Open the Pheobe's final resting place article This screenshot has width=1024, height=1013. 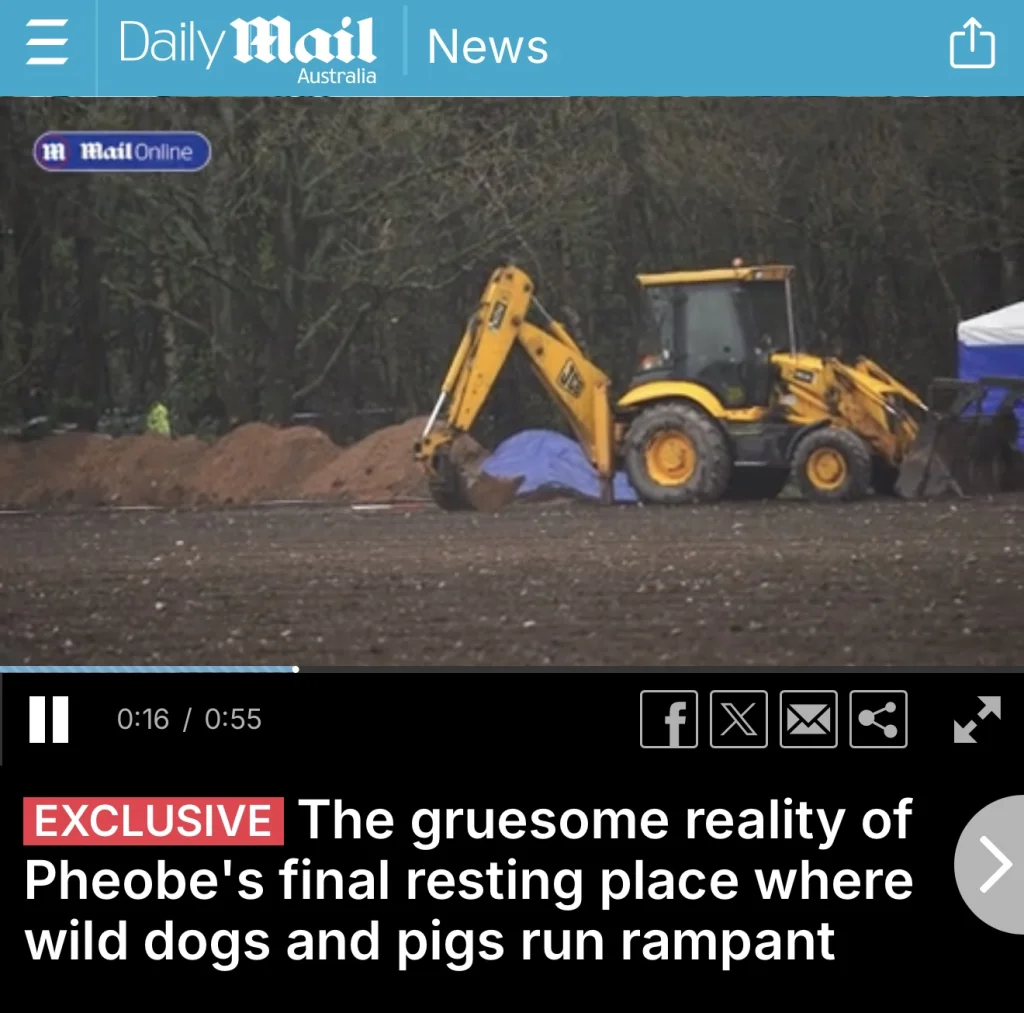pyautogui.click(x=468, y=880)
